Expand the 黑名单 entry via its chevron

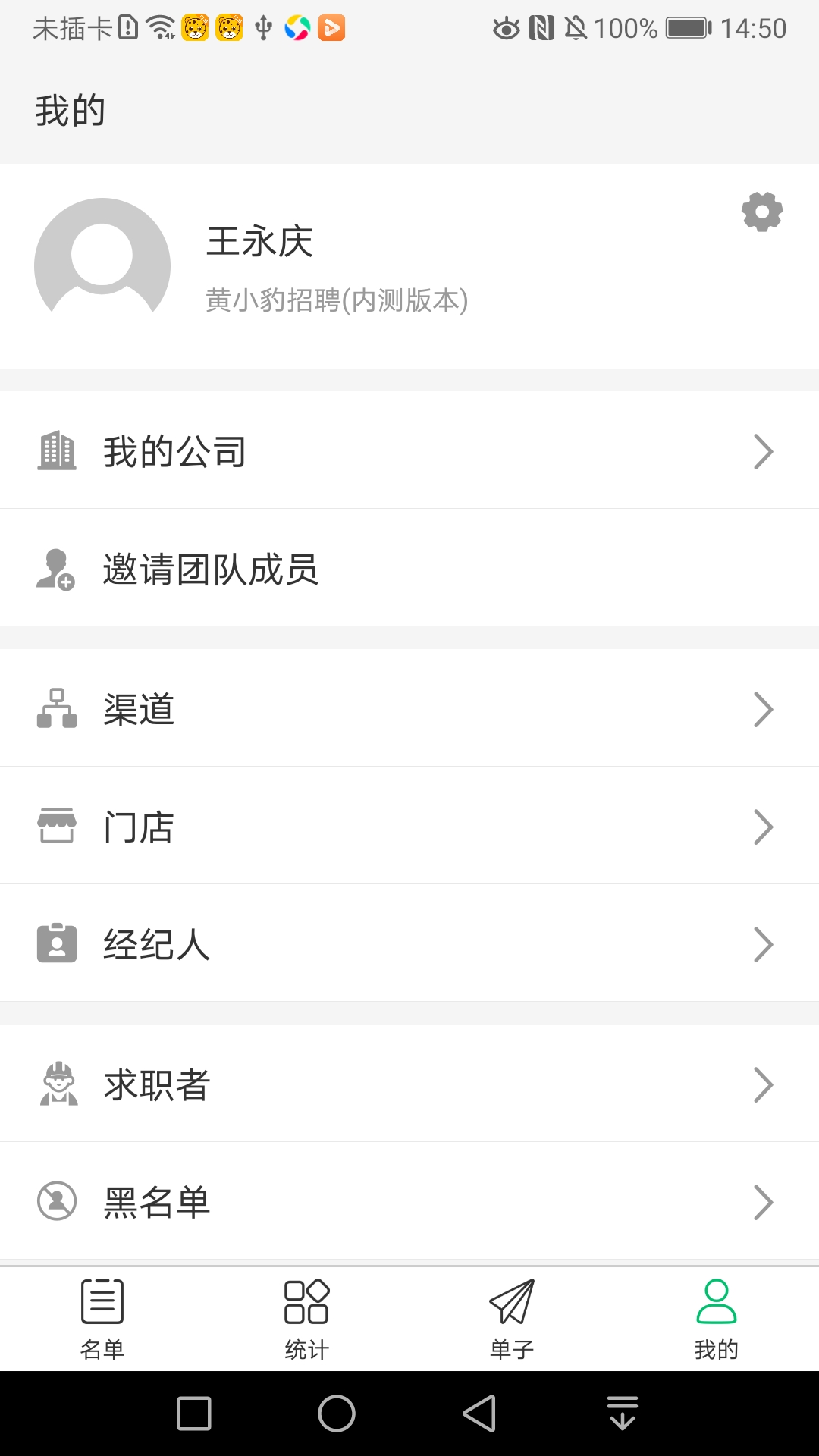[763, 1200]
